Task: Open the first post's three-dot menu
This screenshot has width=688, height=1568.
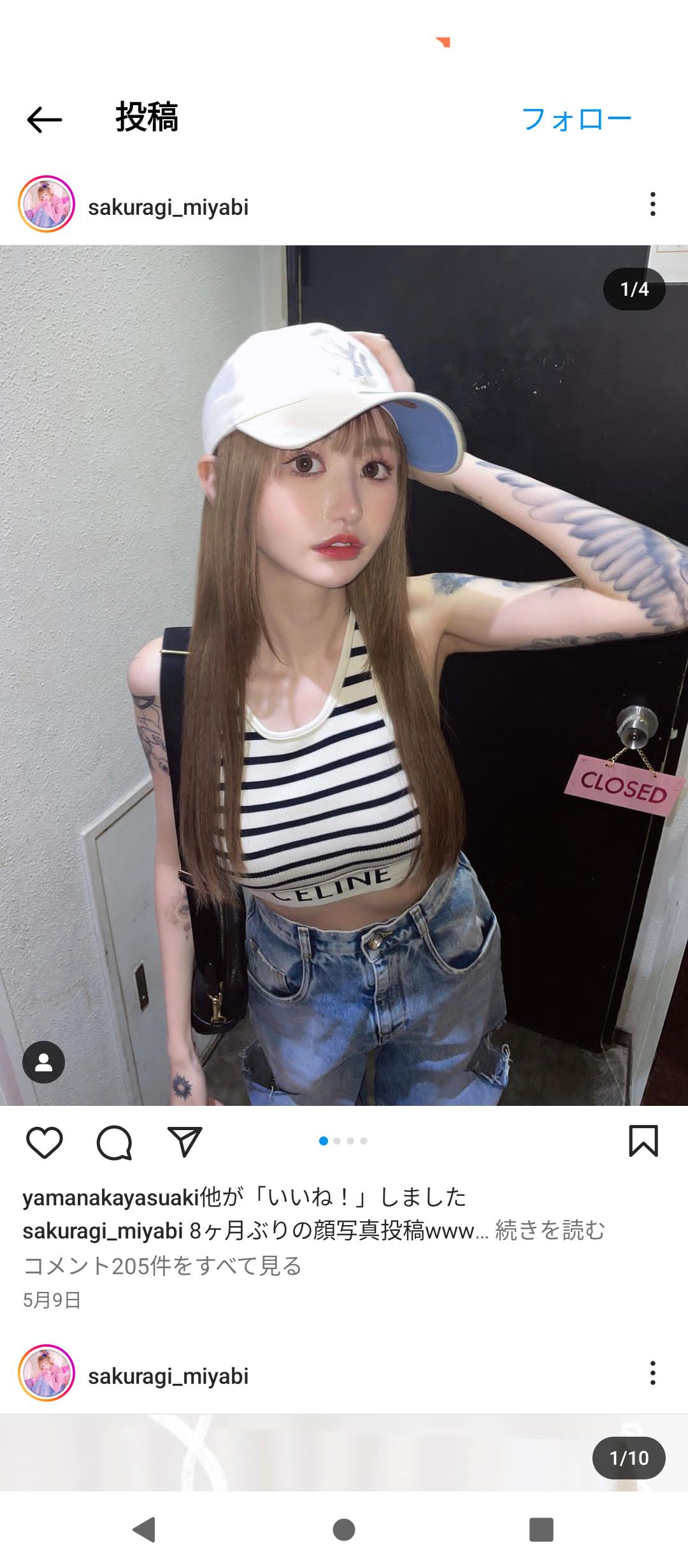Action: click(x=652, y=204)
